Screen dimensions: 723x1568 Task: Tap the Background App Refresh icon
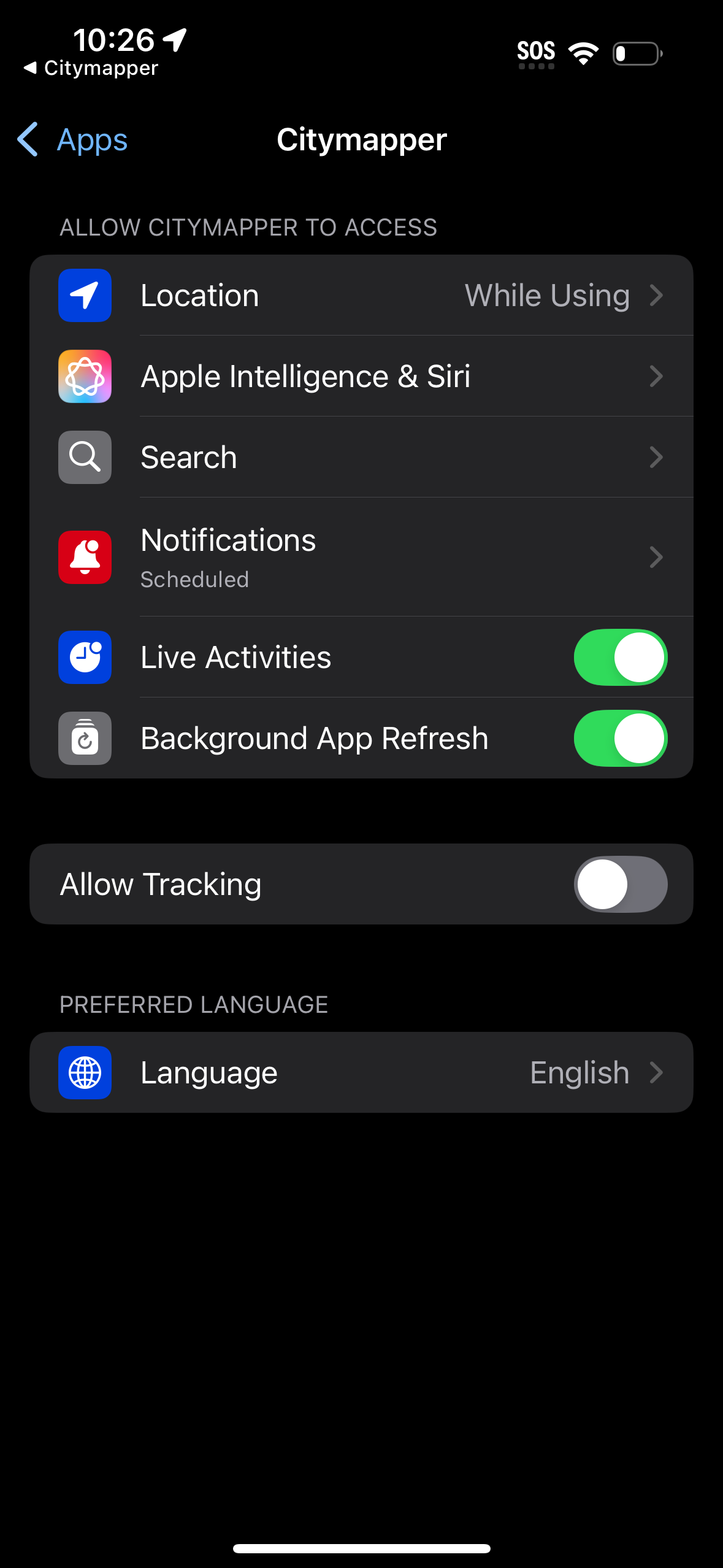pyautogui.click(x=85, y=739)
